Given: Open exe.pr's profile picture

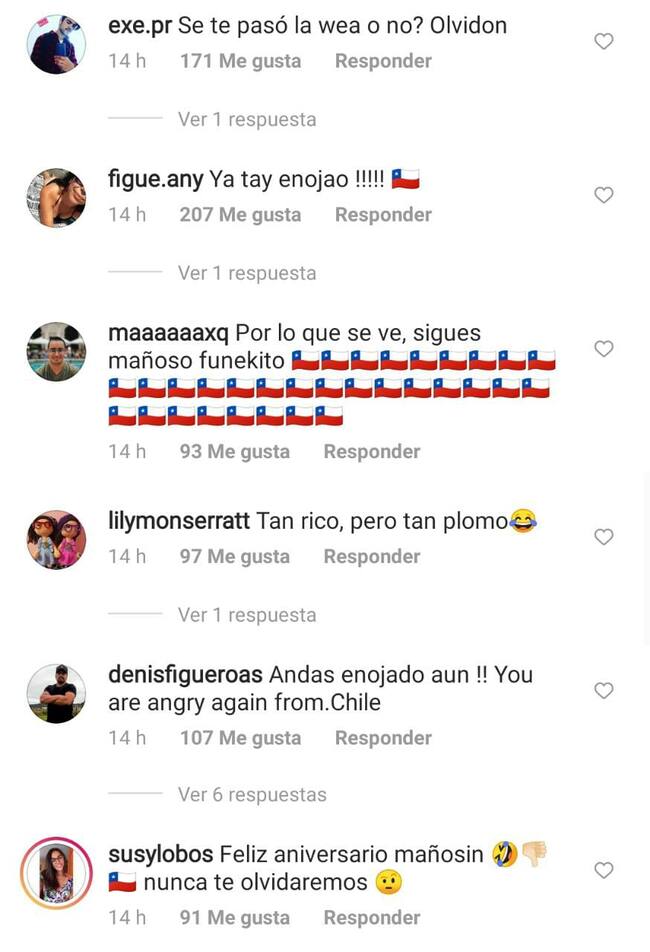Looking at the screenshot, I should tap(56, 44).
